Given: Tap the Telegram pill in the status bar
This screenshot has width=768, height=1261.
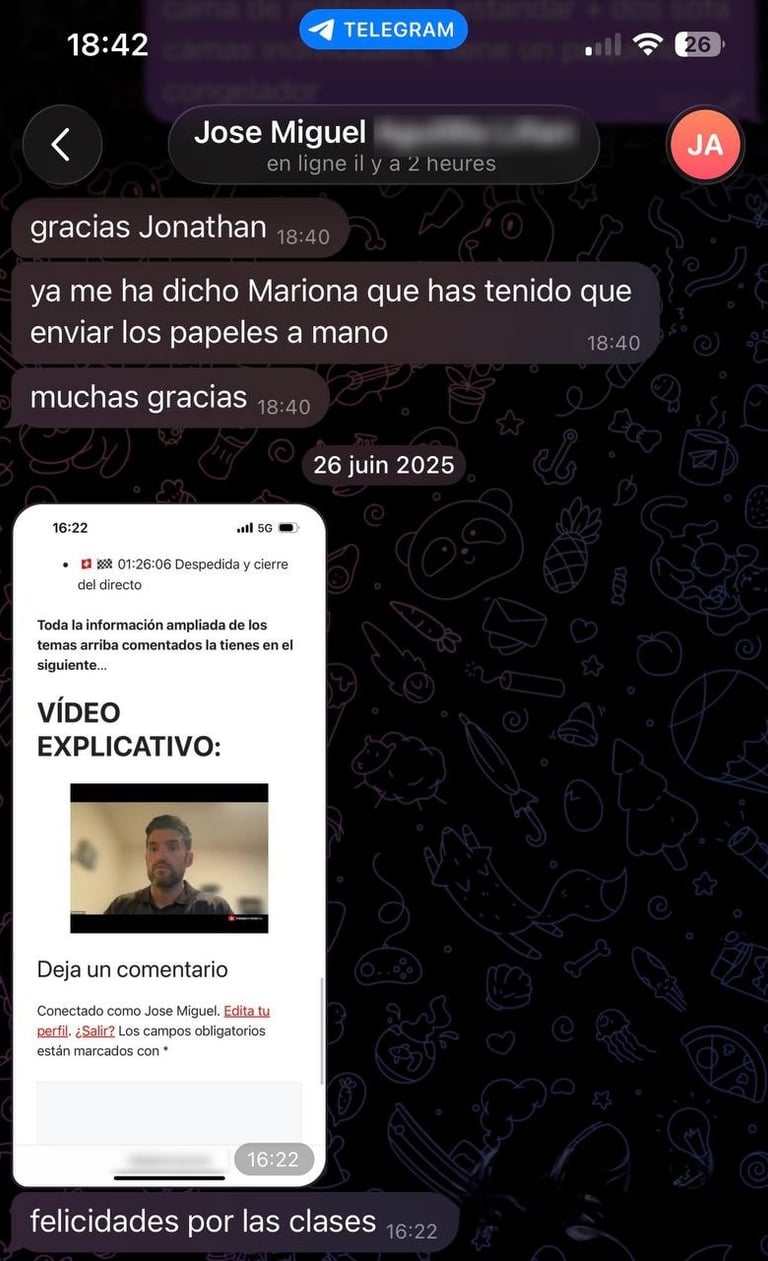Looking at the screenshot, I should 383,30.
